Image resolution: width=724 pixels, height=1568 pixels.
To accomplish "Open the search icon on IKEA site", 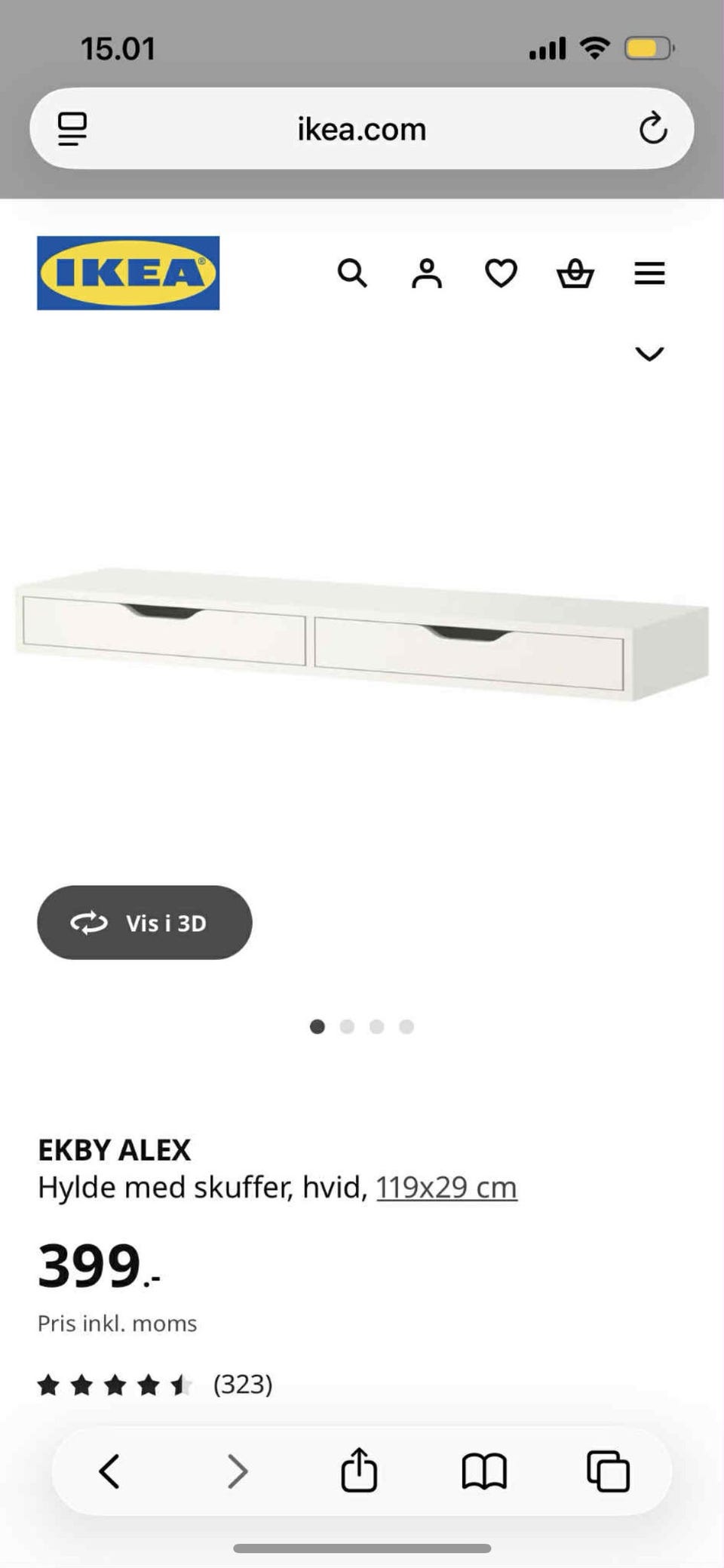I will click(352, 273).
